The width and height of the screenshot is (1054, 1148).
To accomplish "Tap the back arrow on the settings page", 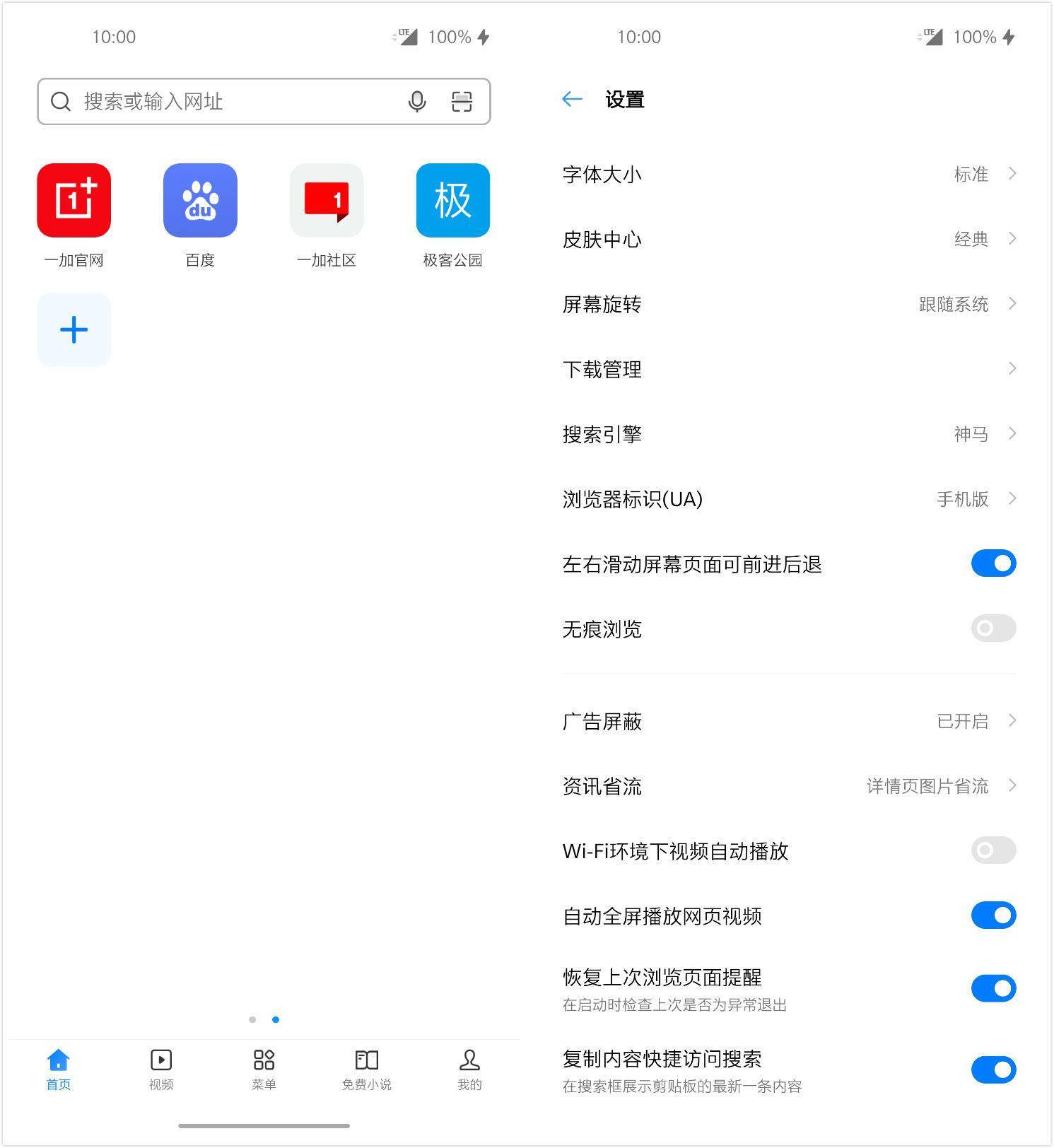I will (572, 99).
